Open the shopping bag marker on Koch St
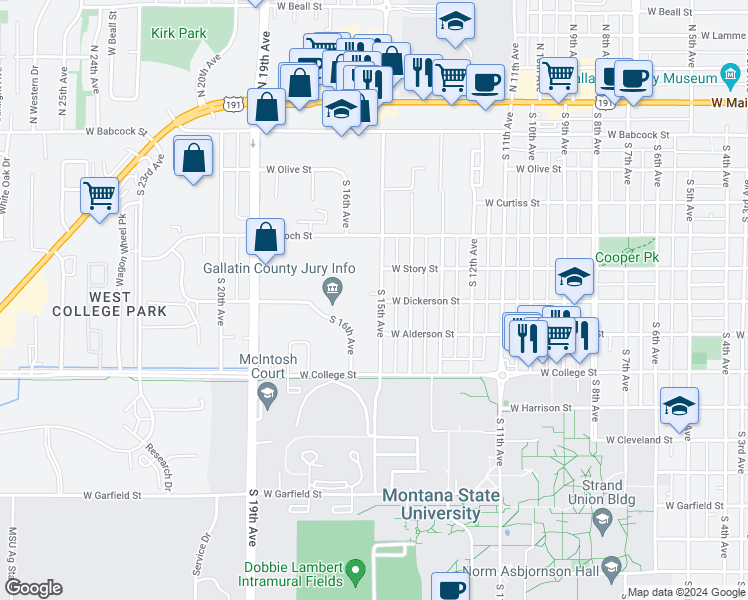The height and width of the screenshot is (600, 748). click(265, 238)
